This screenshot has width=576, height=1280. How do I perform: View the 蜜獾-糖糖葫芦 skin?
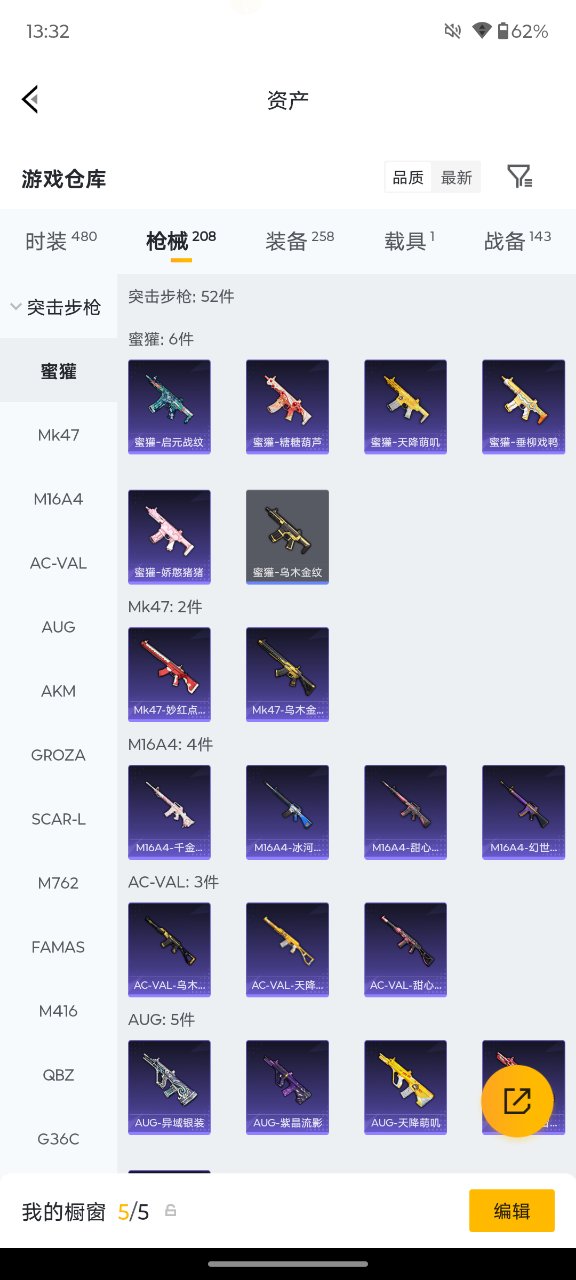click(x=287, y=407)
